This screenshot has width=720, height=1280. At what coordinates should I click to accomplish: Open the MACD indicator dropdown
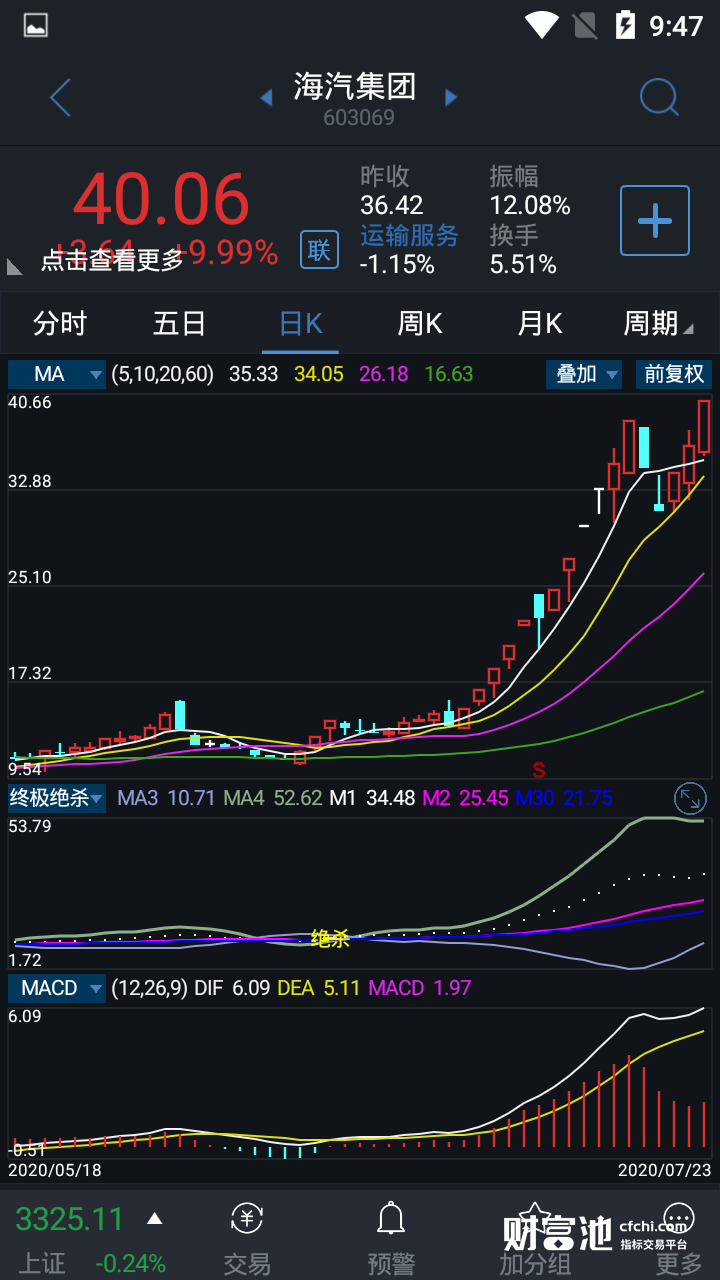pyautogui.click(x=57, y=988)
